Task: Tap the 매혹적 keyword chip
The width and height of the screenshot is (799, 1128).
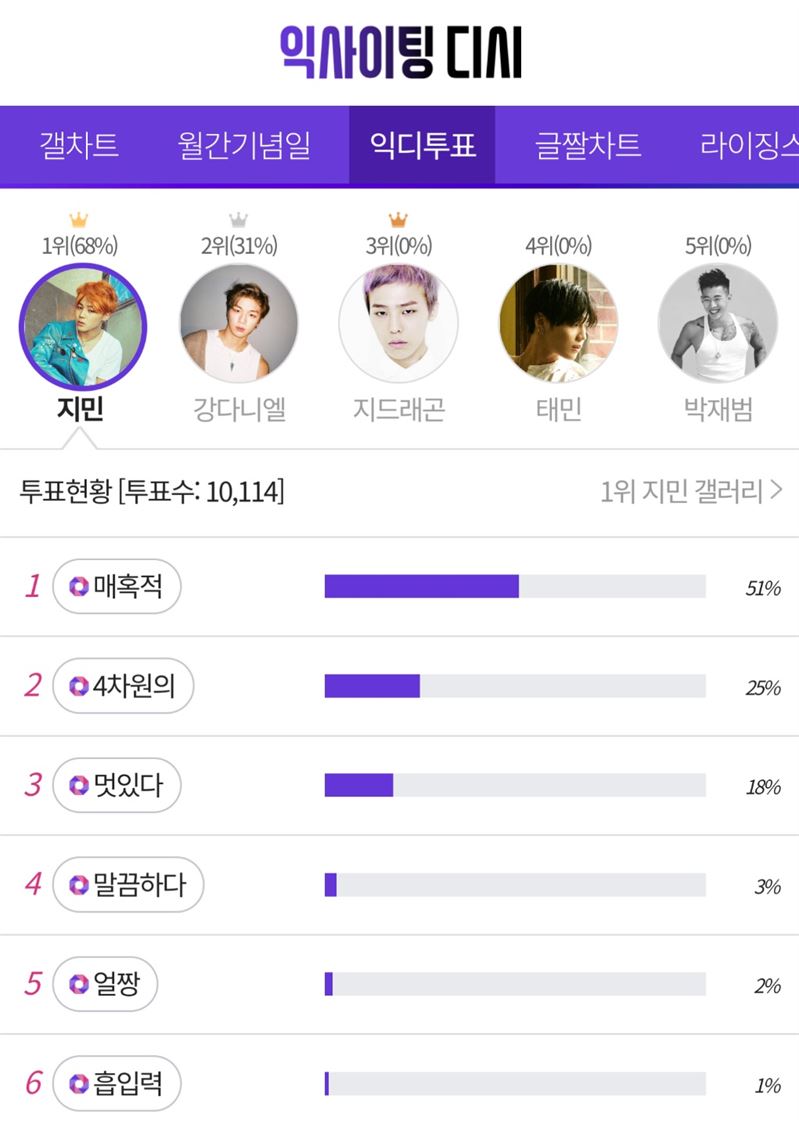Action: pyautogui.click(x=116, y=586)
